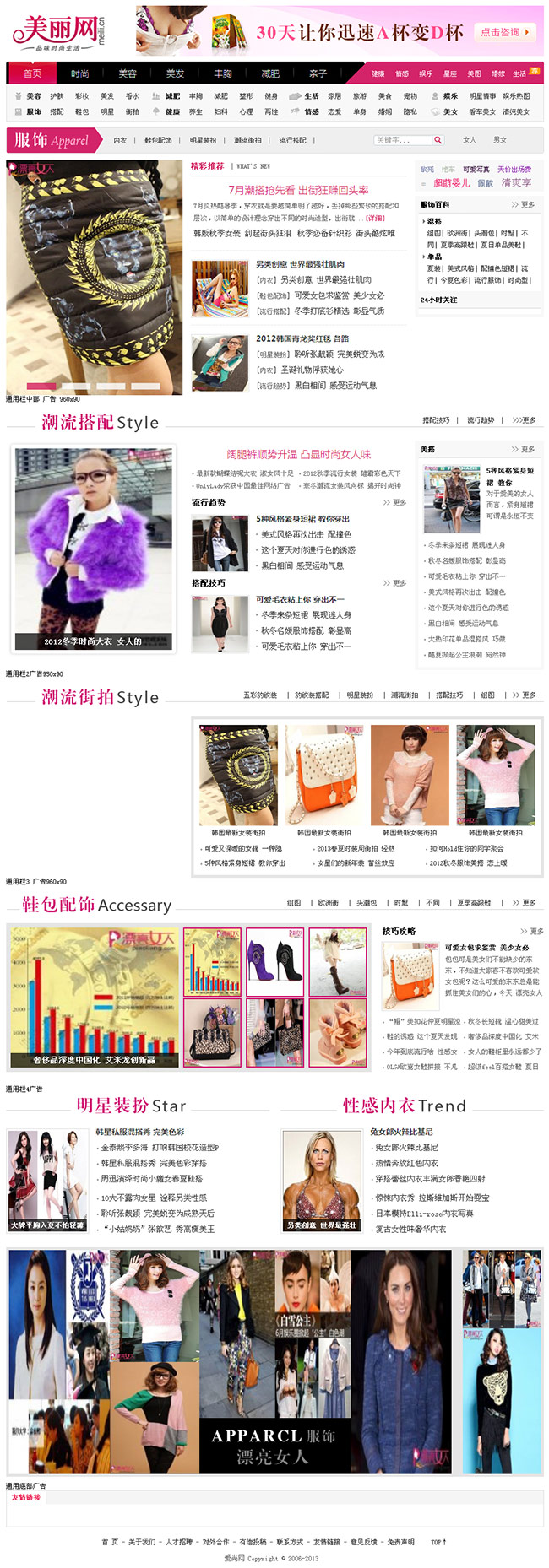
Task: Open the article 阔腿裤顺势升温 凸显时尚女人味
Action: 298,454
